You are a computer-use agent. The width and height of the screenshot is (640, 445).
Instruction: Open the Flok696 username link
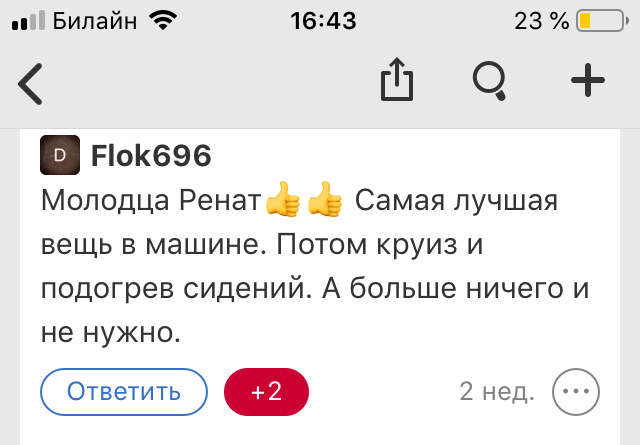pos(151,156)
